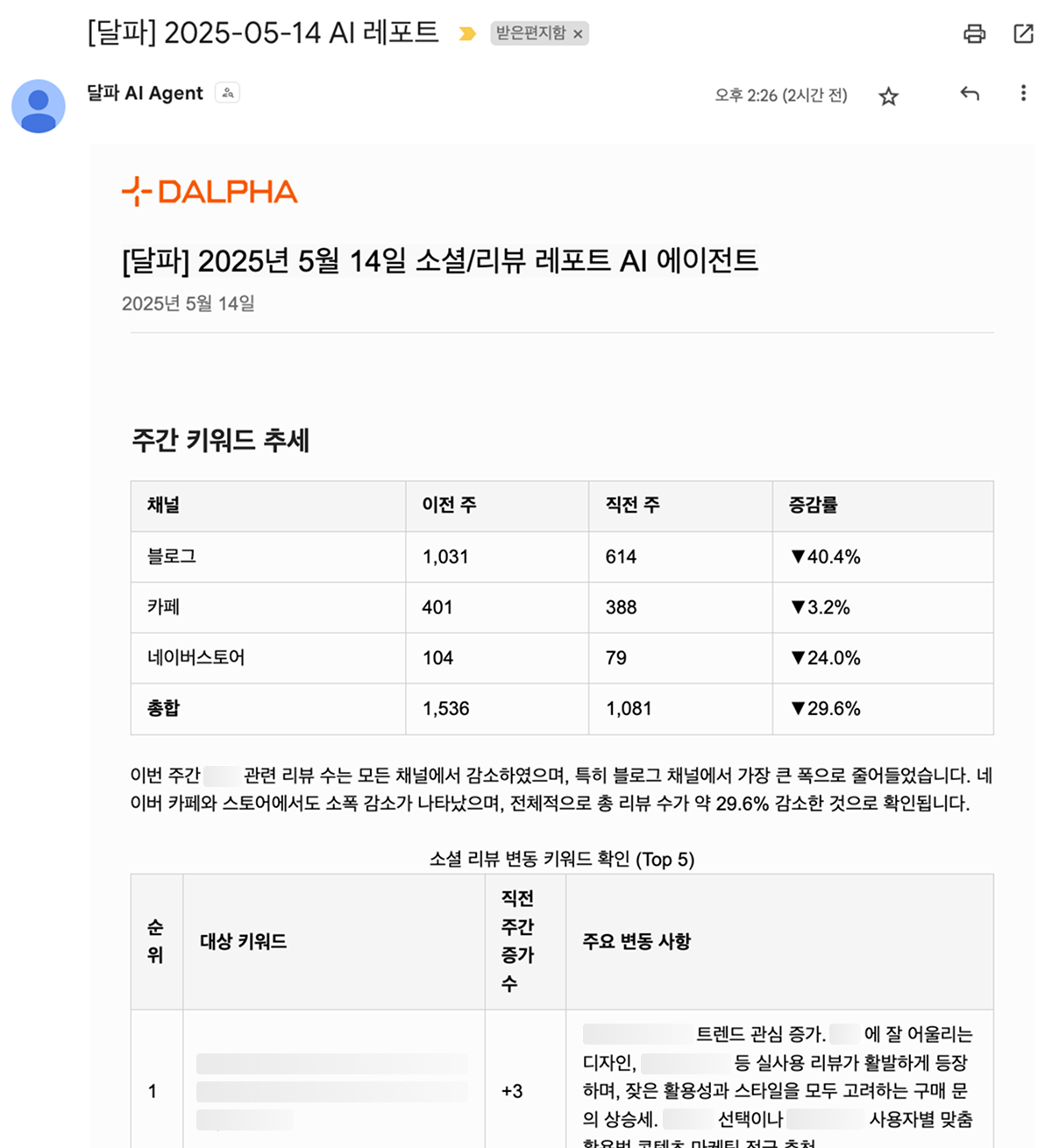Viewport: 1052px width, 1148px height.
Task: Tap the yellow importance marker
Action: pyautogui.click(x=467, y=34)
